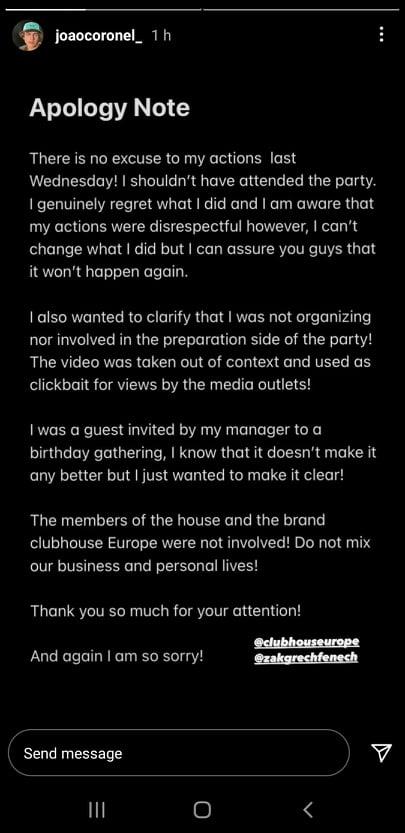Open joaocoronel_ profile picture
Image resolution: width=405 pixels, height=833 pixels.
tap(28, 36)
